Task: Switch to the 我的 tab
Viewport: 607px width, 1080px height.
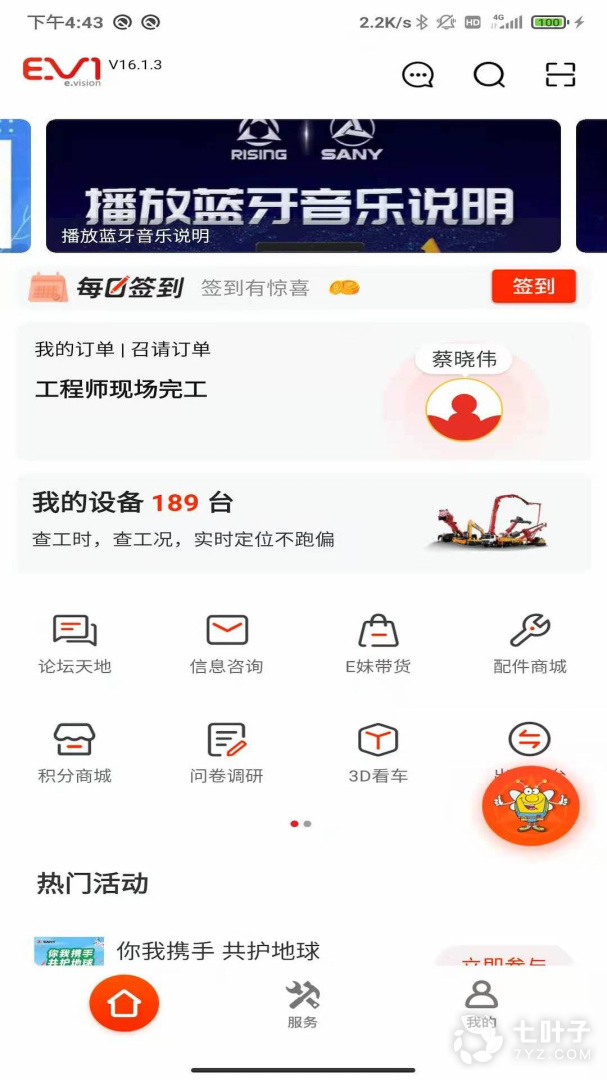Action: pos(481,1004)
